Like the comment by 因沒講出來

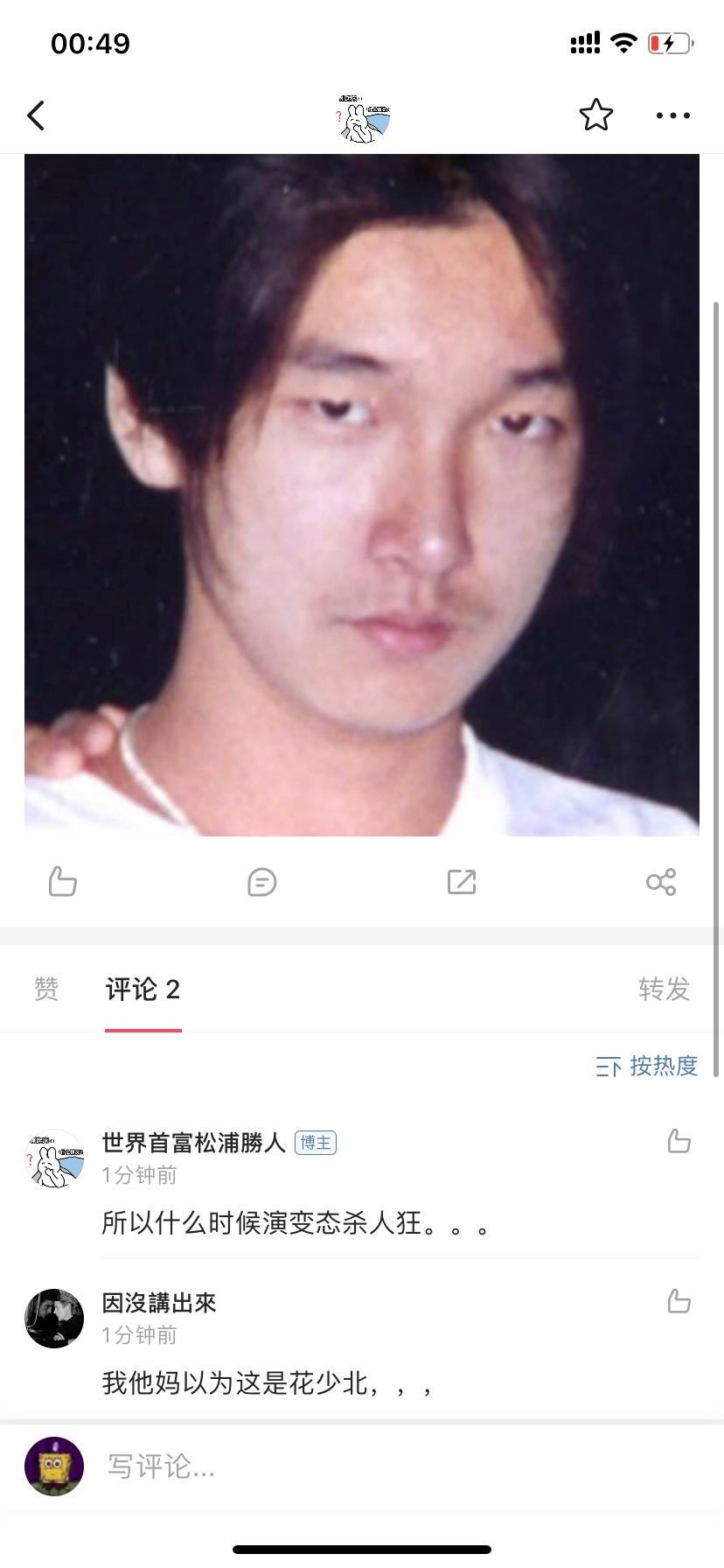[x=679, y=1301]
